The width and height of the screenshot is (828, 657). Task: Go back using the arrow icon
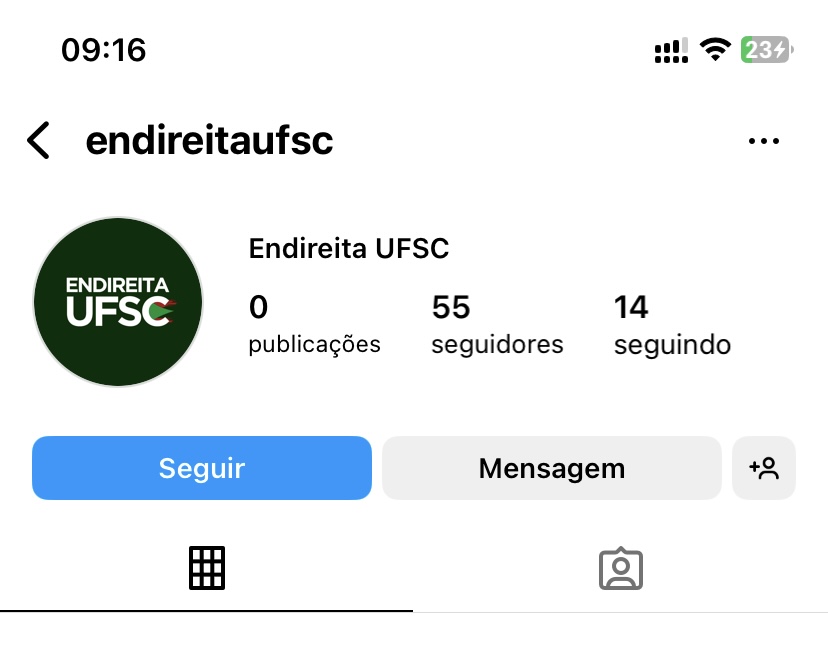point(38,141)
